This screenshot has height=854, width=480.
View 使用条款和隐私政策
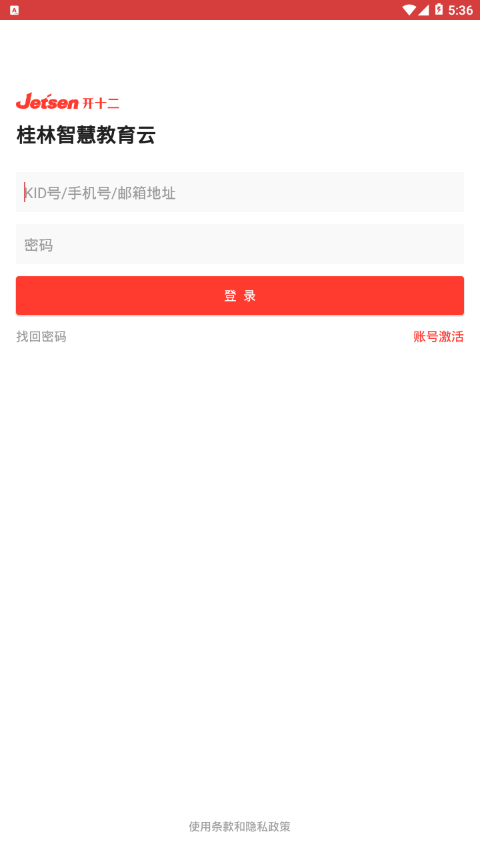tap(240, 826)
